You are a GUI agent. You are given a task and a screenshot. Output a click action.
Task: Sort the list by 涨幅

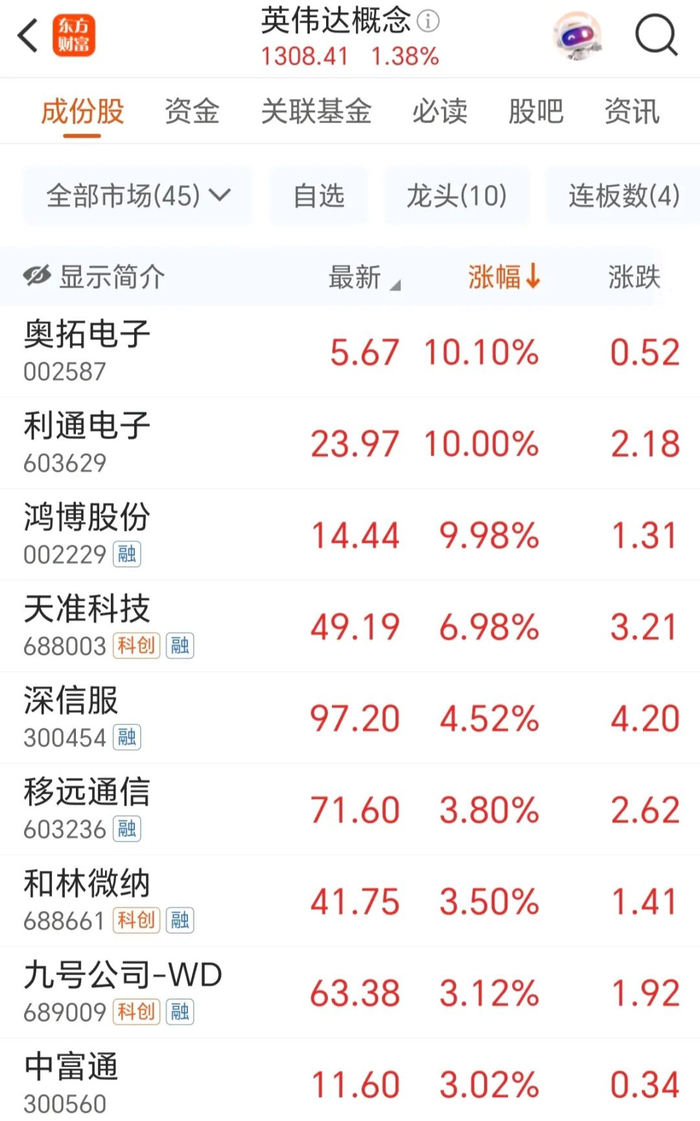tap(504, 277)
